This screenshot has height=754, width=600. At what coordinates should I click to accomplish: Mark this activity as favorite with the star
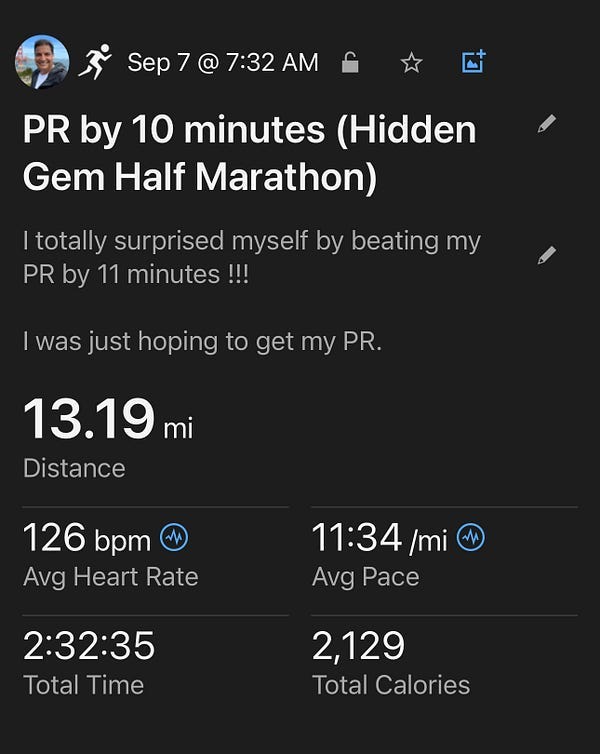(x=411, y=63)
